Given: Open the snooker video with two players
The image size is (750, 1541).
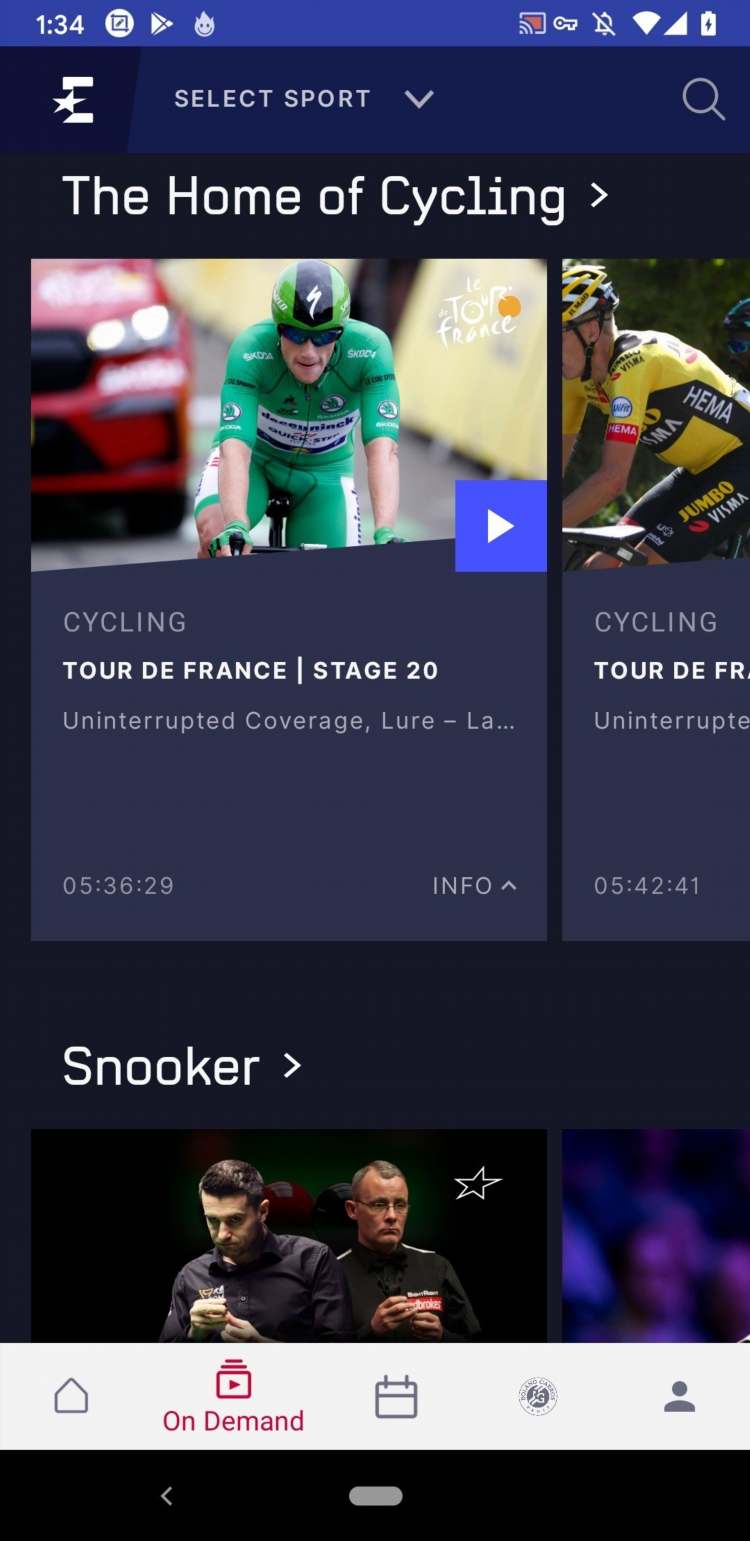Looking at the screenshot, I should (x=289, y=1236).
